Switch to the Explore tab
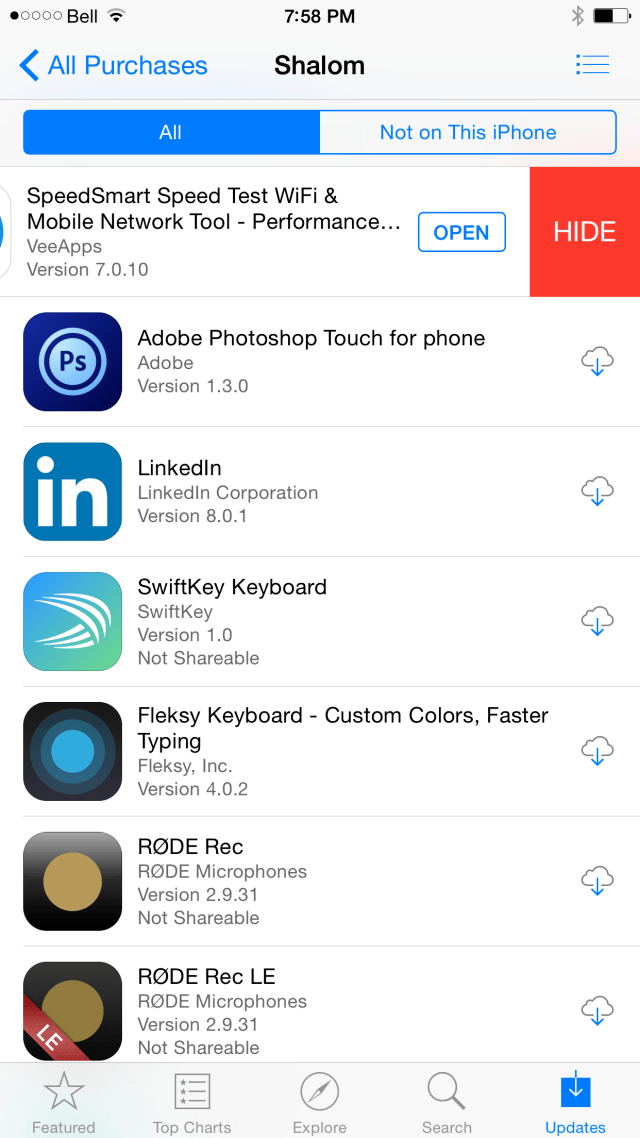Image resolution: width=640 pixels, height=1138 pixels. coord(320,1102)
